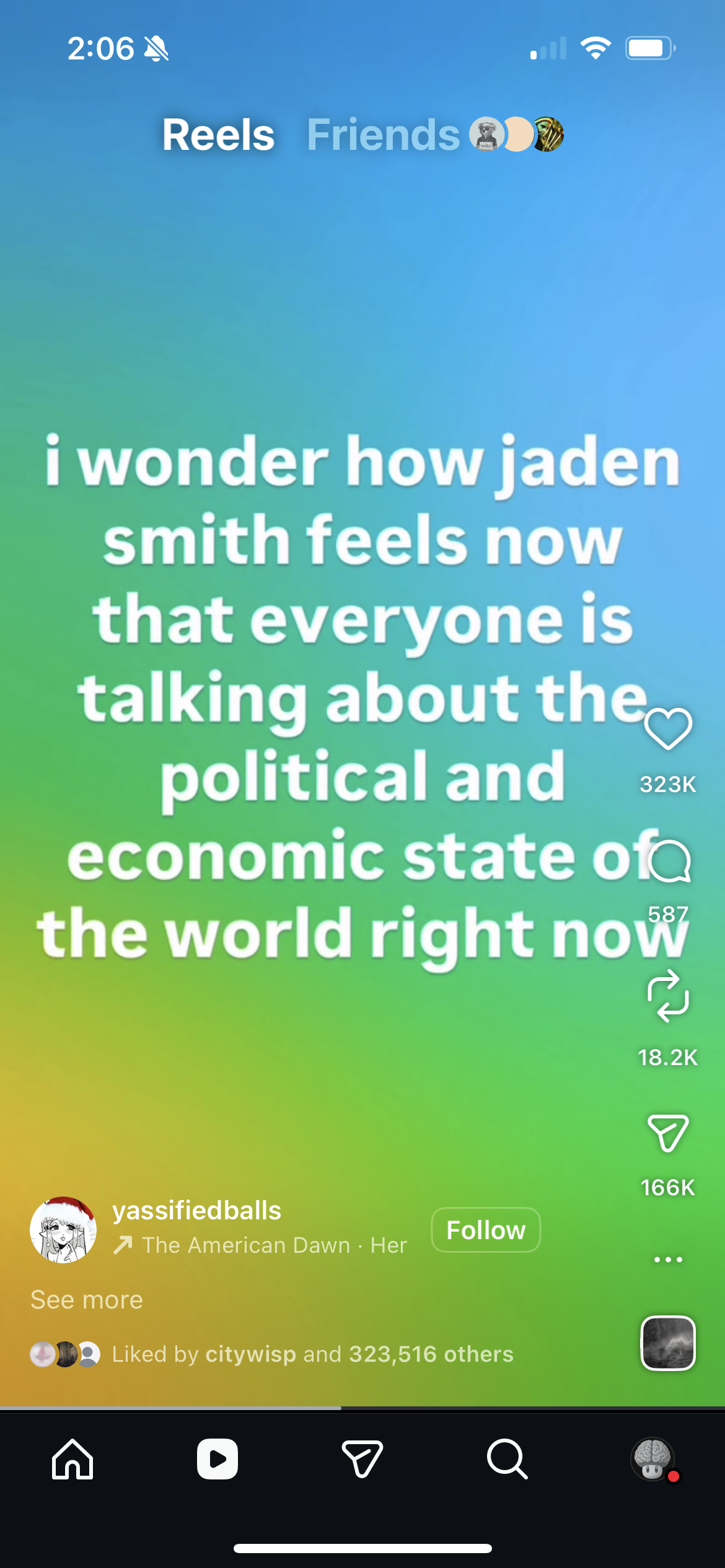Image resolution: width=725 pixels, height=1568 pixels.
Task: Open the three-dot more options menu
Action: tap(667, 1260)
